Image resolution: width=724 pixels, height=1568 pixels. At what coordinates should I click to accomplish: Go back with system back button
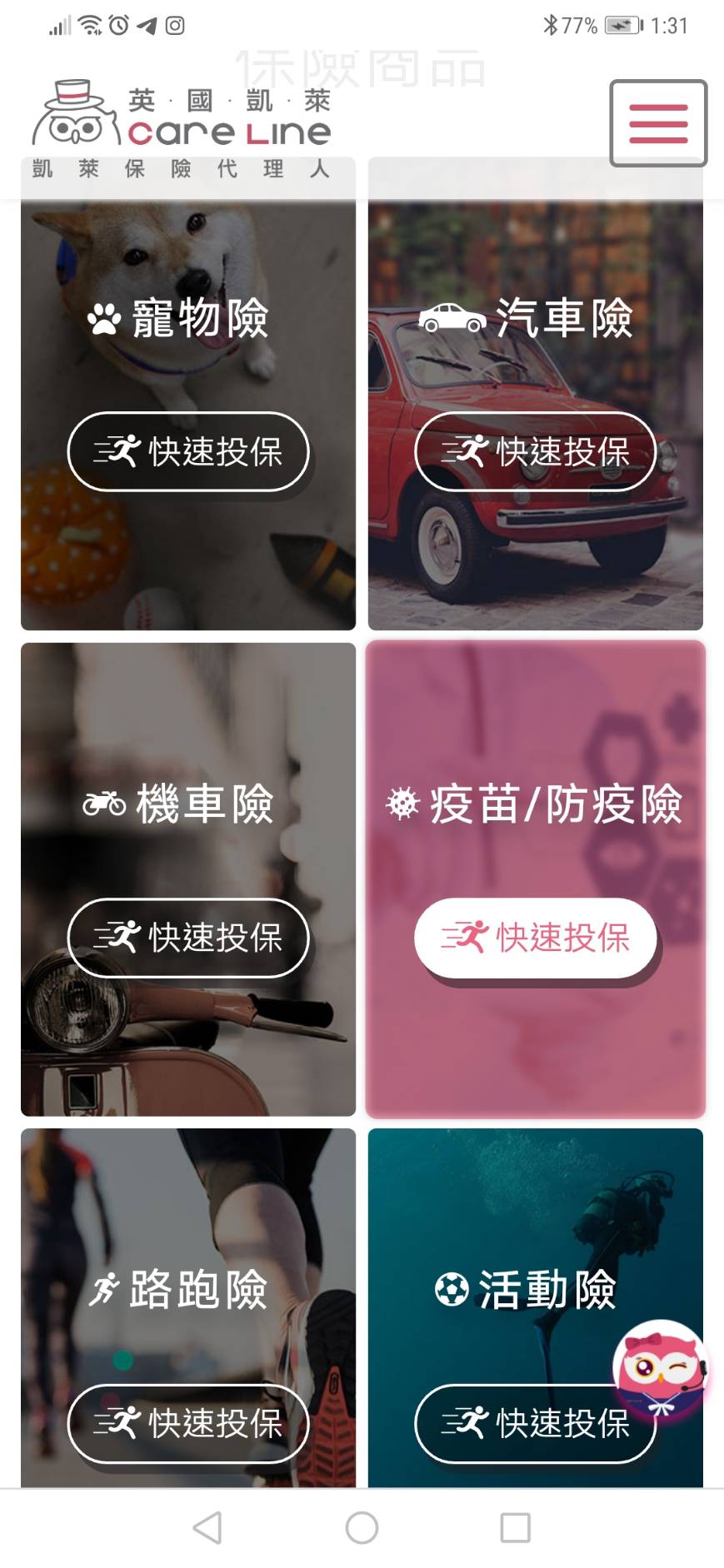coord(207,1527)
